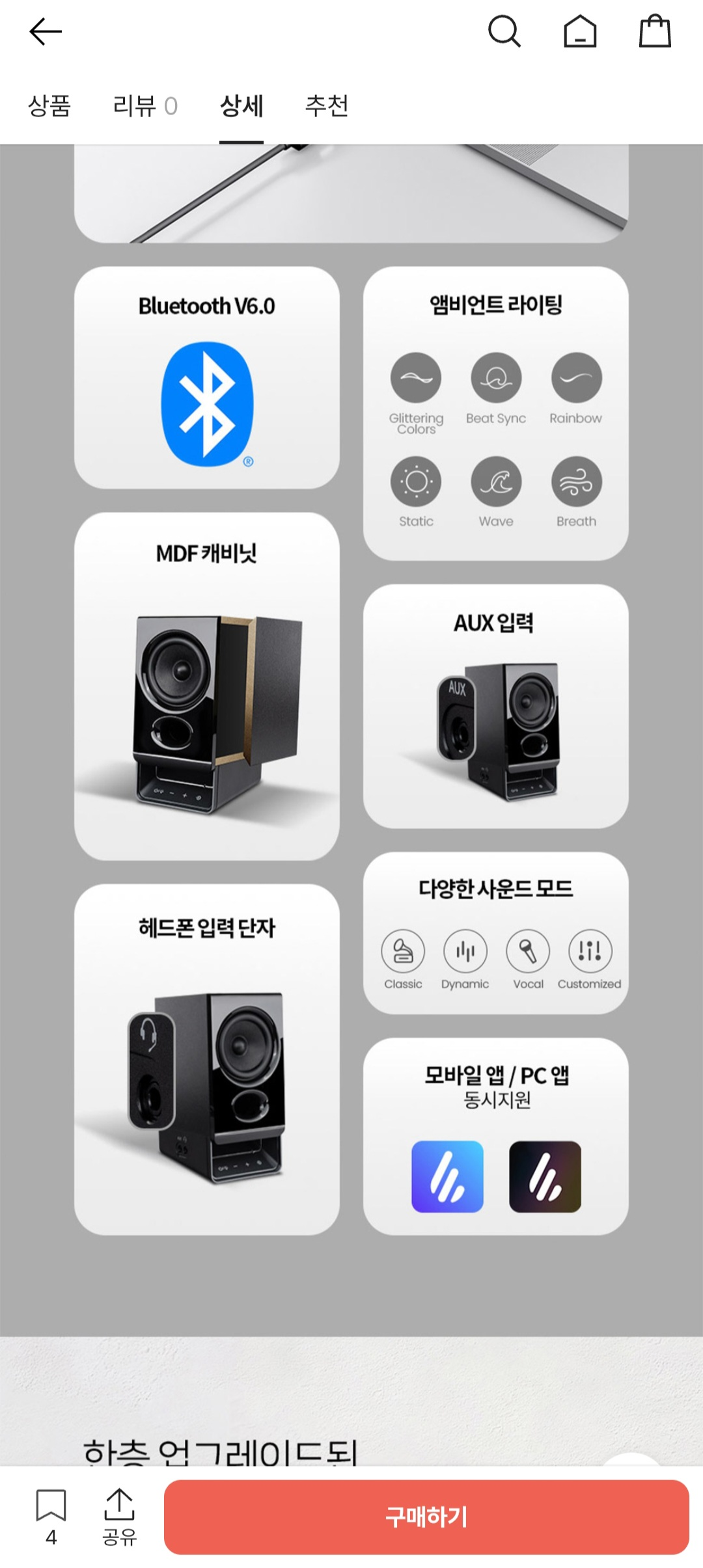Open the search icon
Screen dimensions: 703x1568
tap(504, 32)
